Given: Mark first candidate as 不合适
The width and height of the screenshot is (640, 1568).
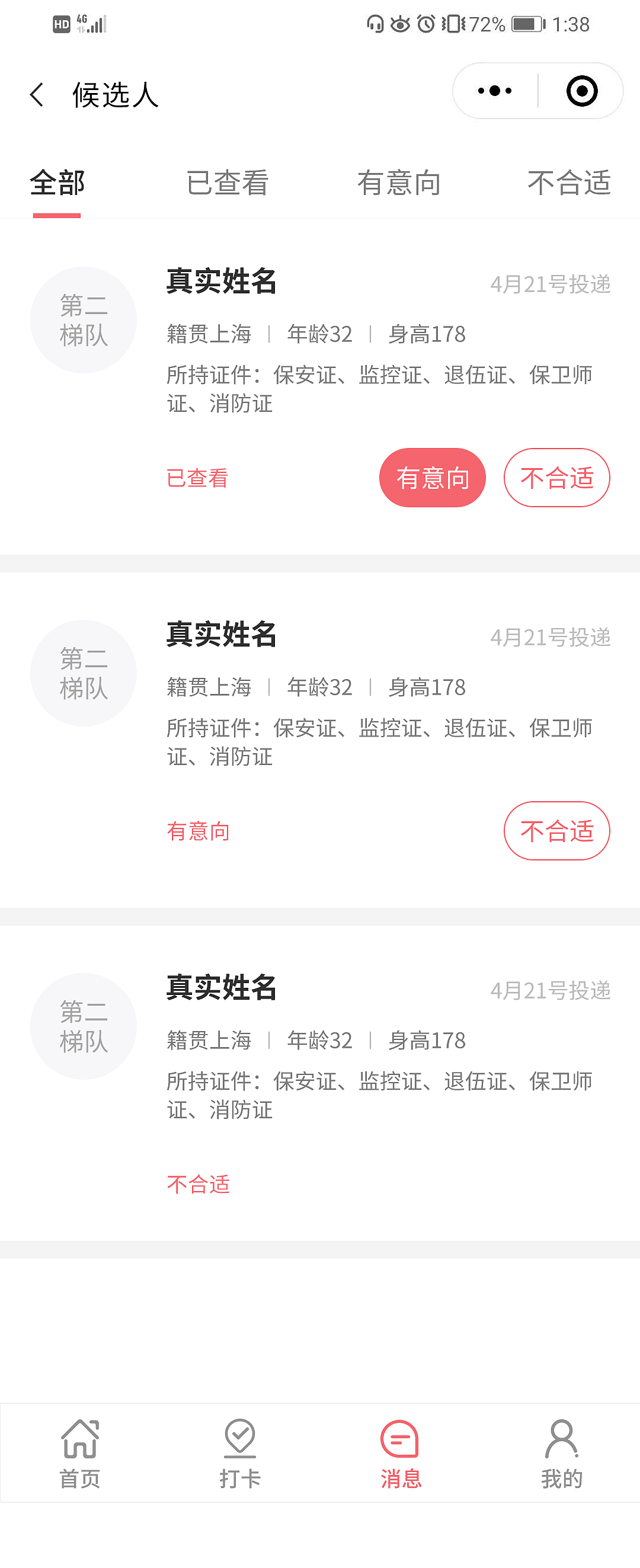Looking at the screenshot, I should coord(556,477).
